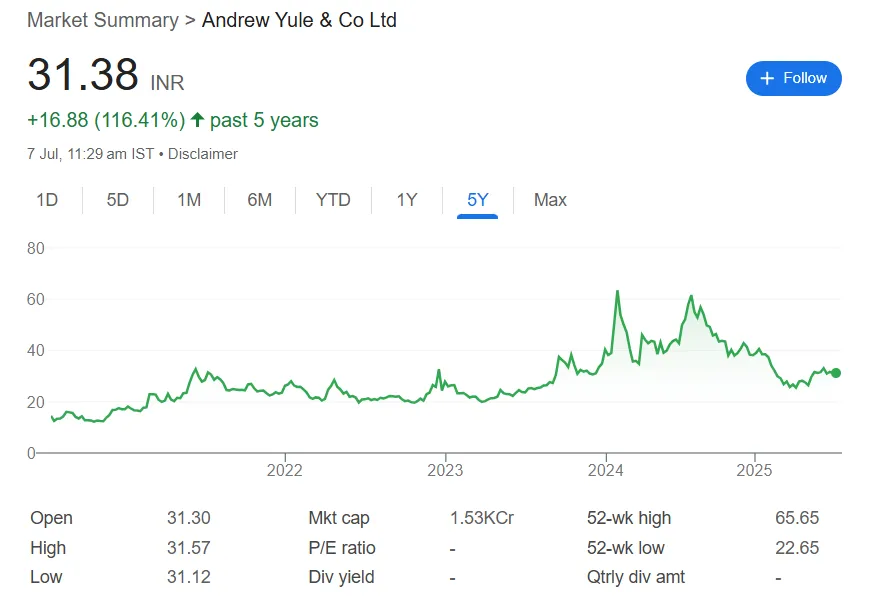
Task: Switch to the Max chart range
Action: coord(550,200)
